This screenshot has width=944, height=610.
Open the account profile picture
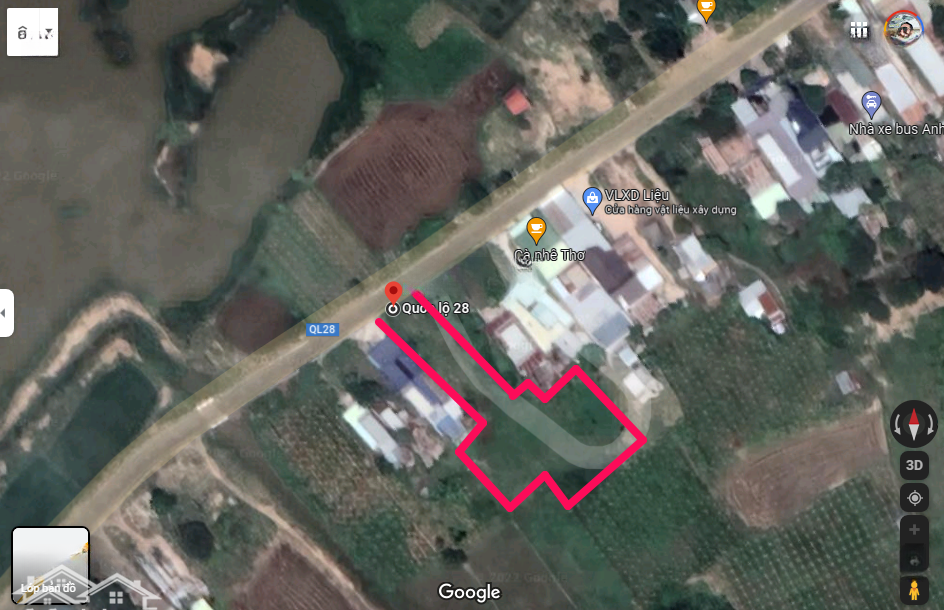(904, 30)
